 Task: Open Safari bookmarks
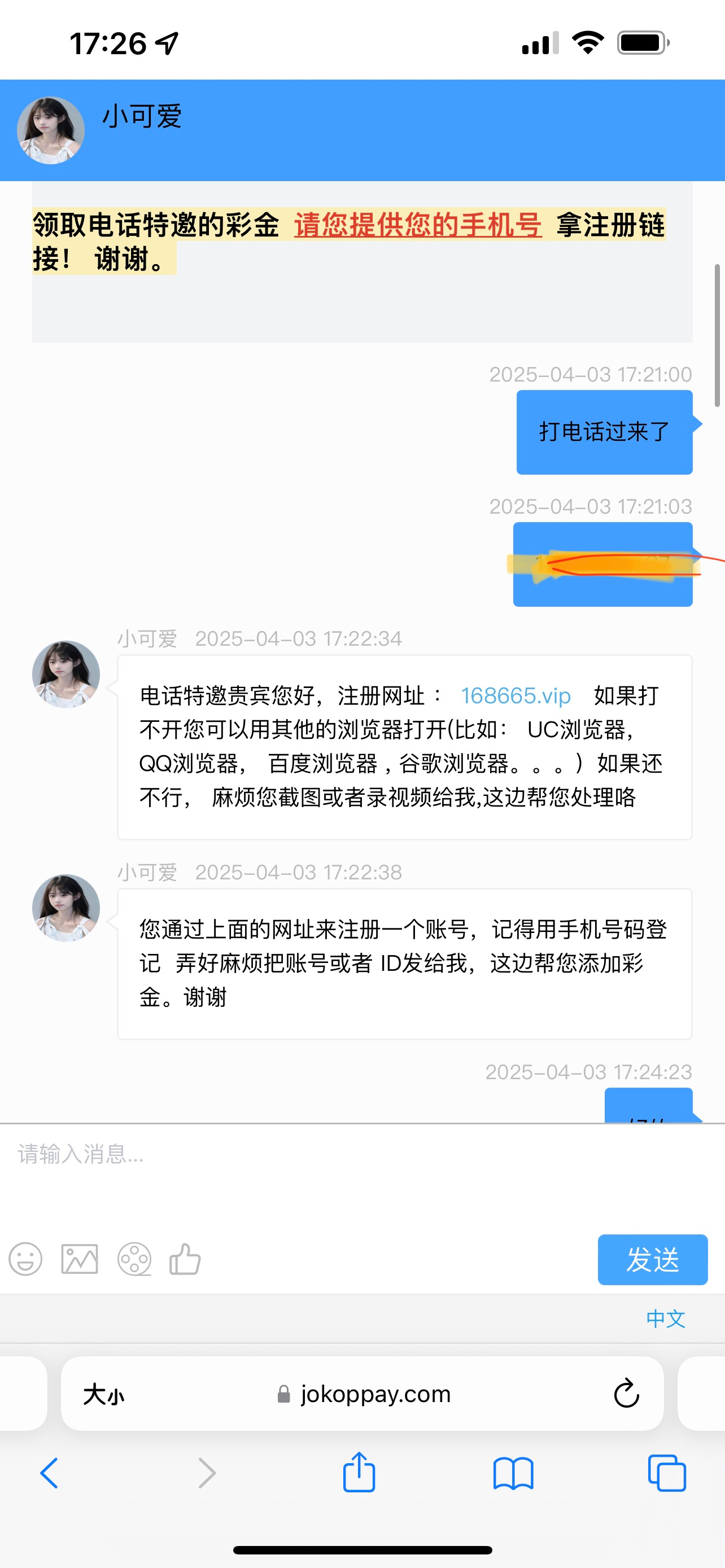513,1473
